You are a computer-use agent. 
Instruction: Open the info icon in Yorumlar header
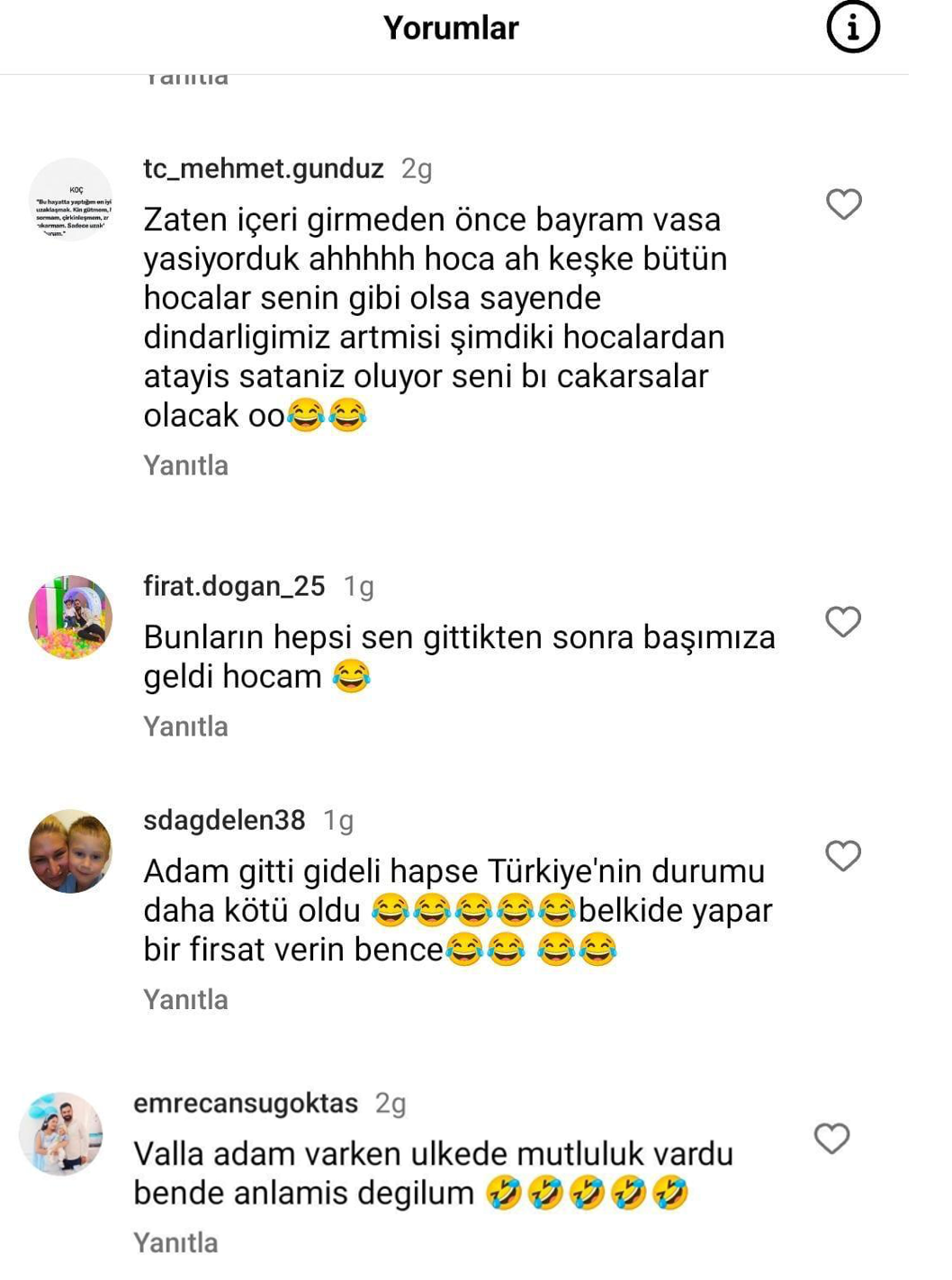(x=852, y=28)
